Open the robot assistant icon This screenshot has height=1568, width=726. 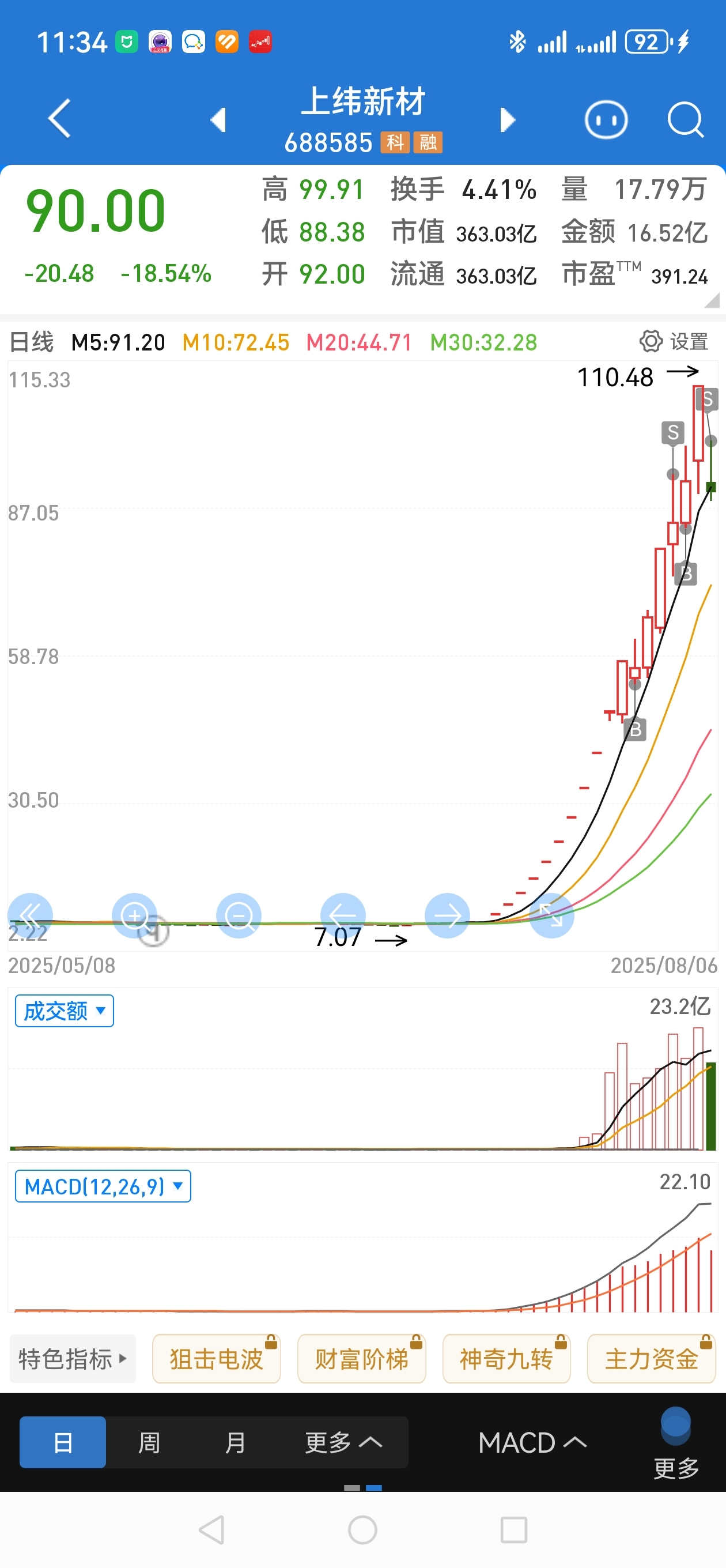pos(606,119)
